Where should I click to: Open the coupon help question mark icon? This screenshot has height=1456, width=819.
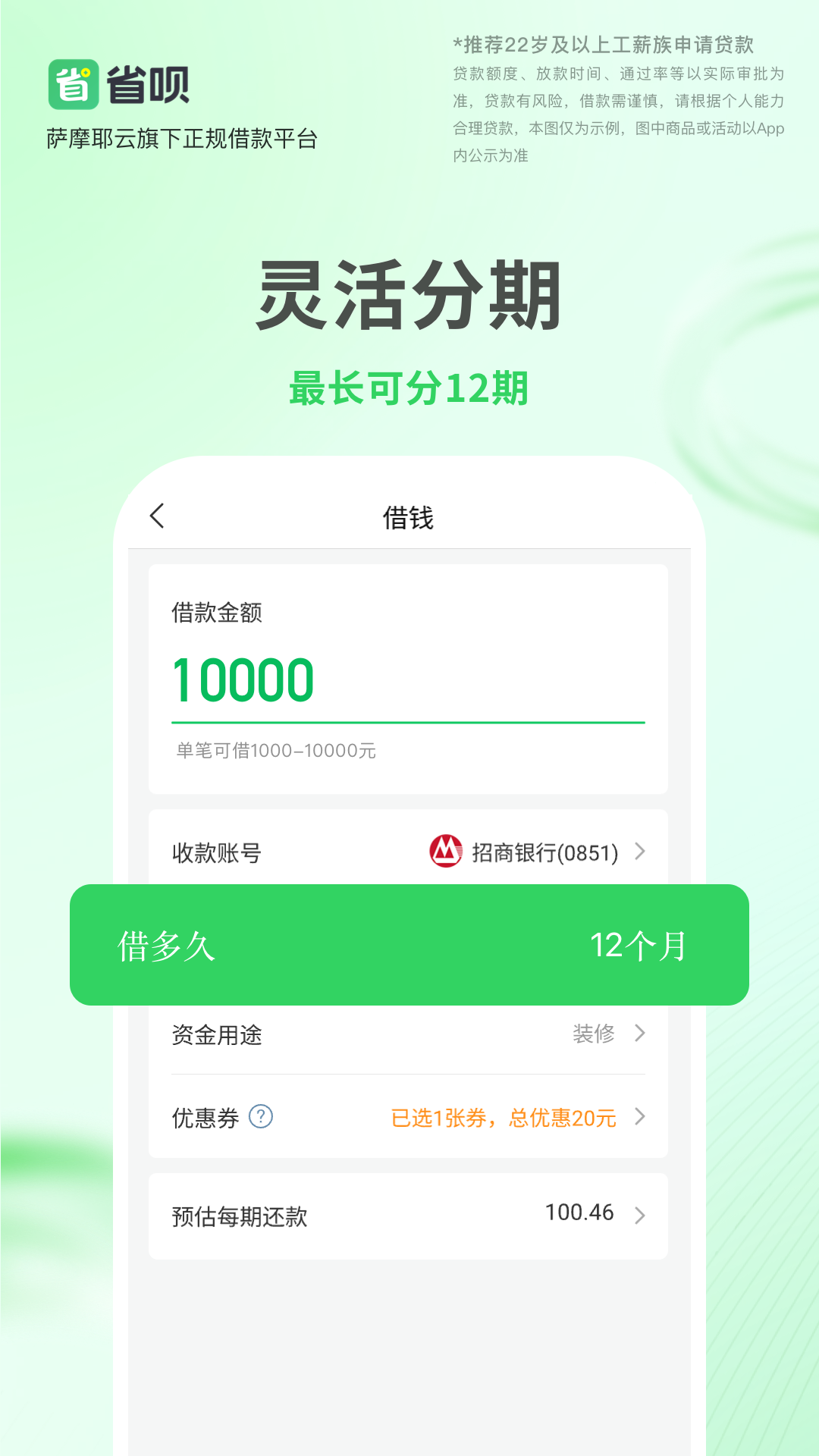[x=260, y=1117]
